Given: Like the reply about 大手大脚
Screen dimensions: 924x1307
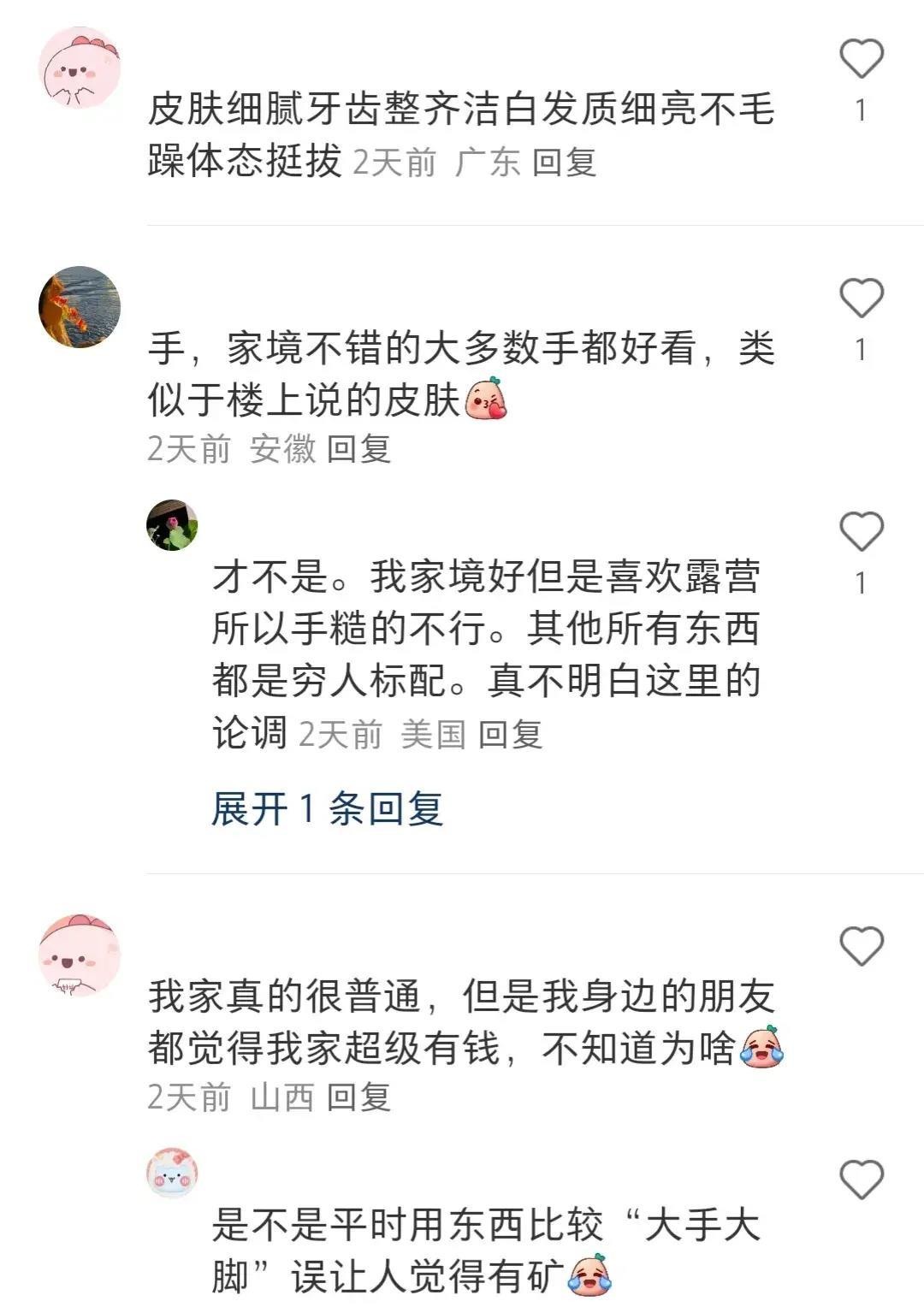Looking at the screenshot, I should click(x=861, y=1180).
